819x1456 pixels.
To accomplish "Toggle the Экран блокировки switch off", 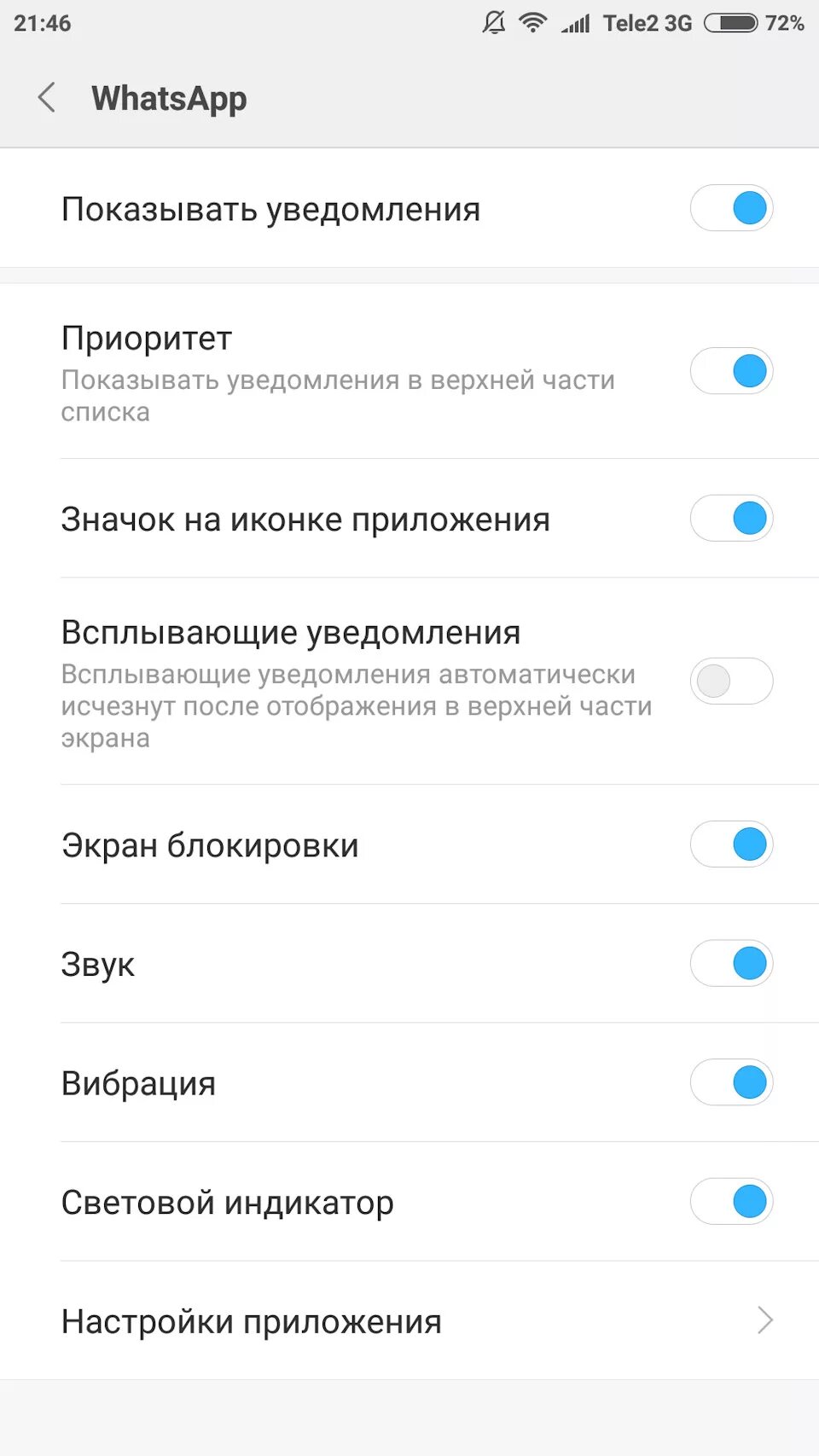I will 731,844.
